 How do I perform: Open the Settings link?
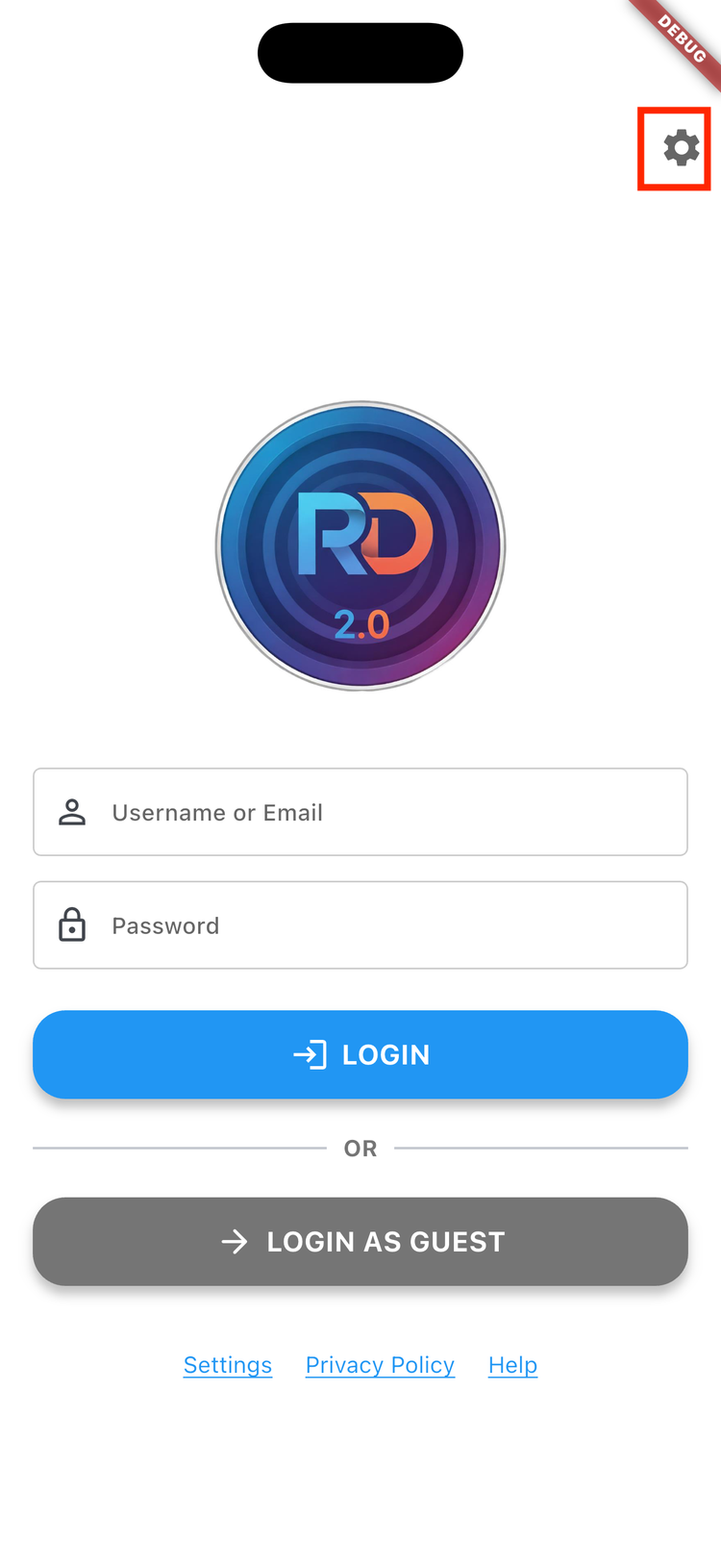click(228, 1365)
